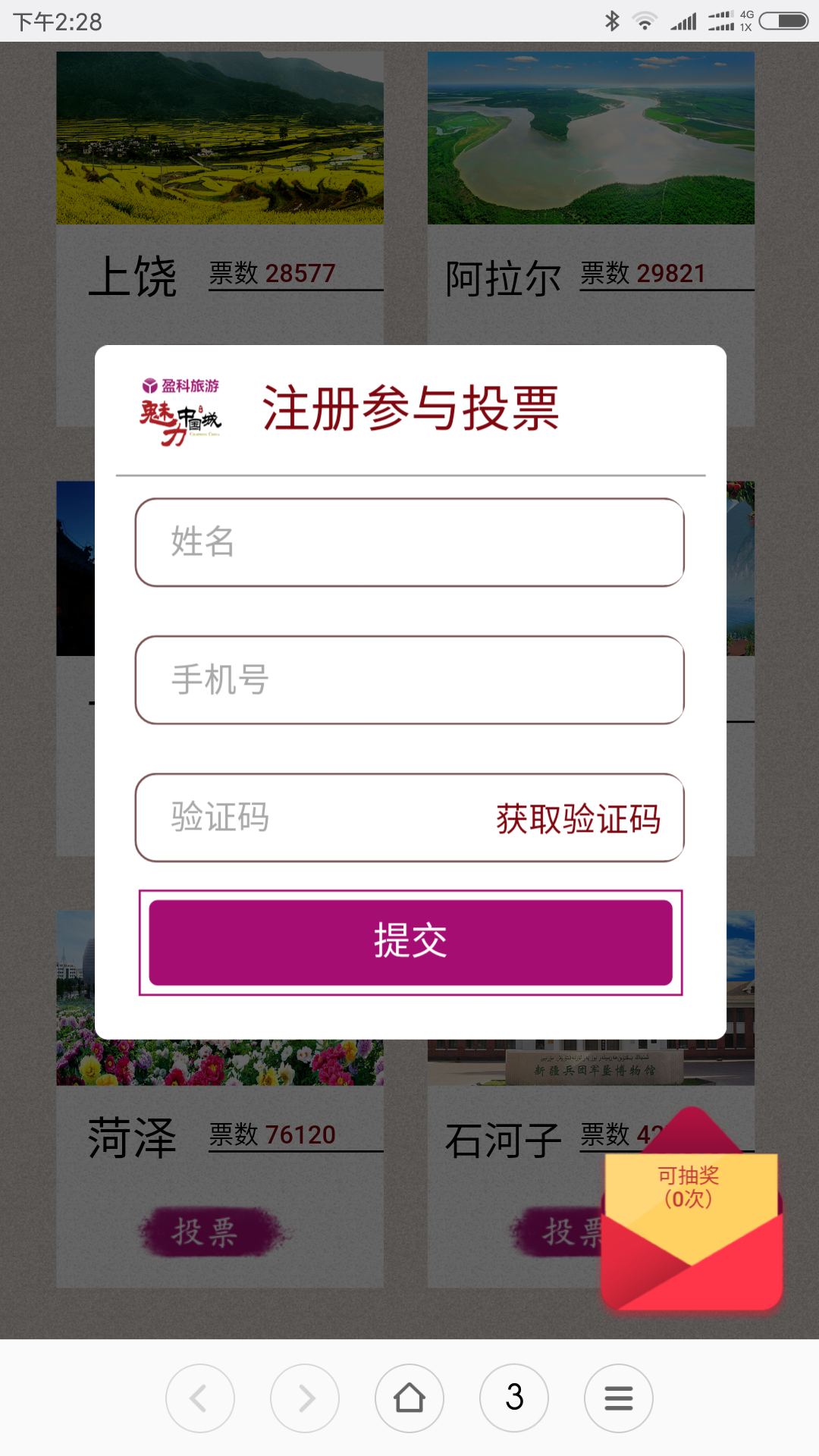Go back to the previous page
The image size is (819, 1456).
click(200, 1398)
